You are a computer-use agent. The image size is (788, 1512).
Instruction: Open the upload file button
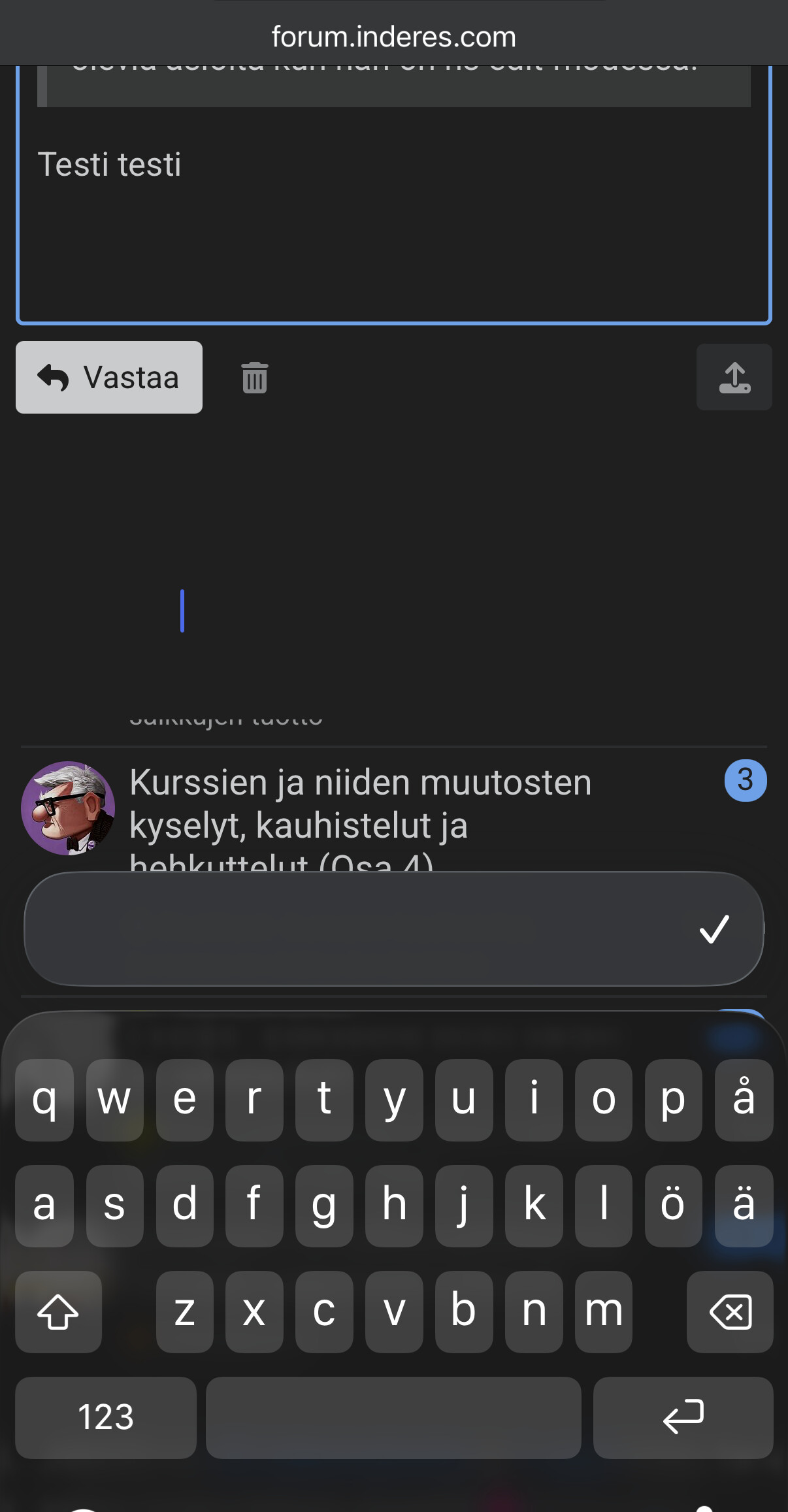pos(734,377)
